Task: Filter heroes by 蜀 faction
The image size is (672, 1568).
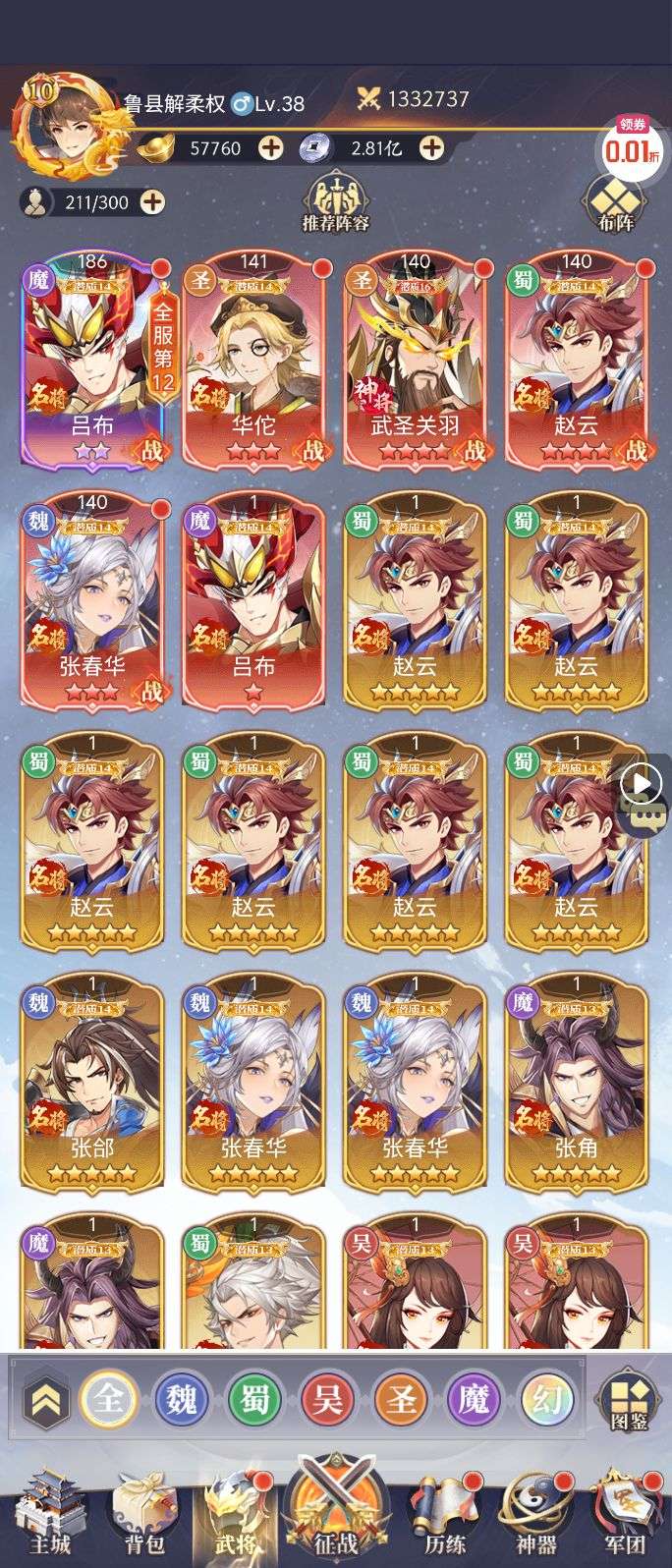Action: (254, 1398)
